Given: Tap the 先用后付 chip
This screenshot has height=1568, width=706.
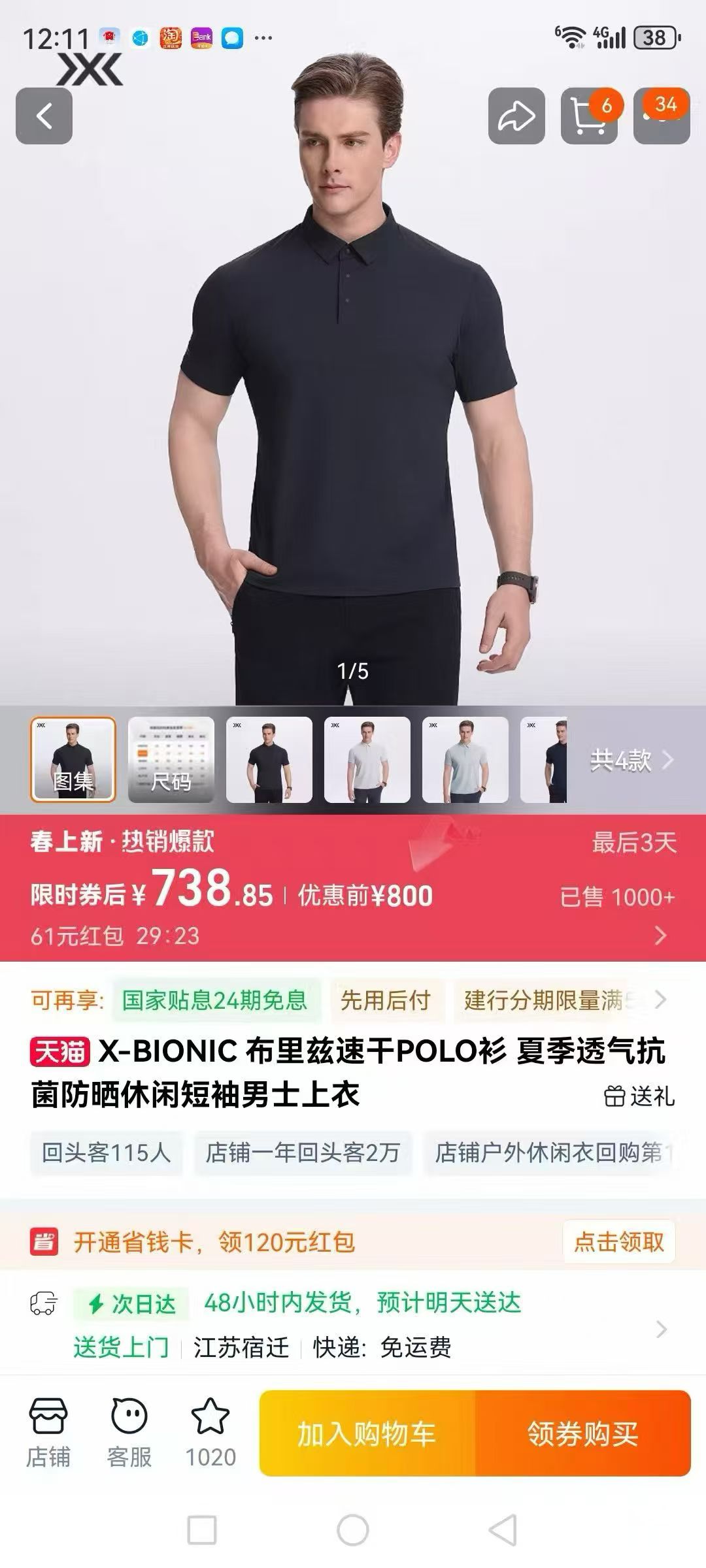Looking at the screenshot, I should point(386,1000).
